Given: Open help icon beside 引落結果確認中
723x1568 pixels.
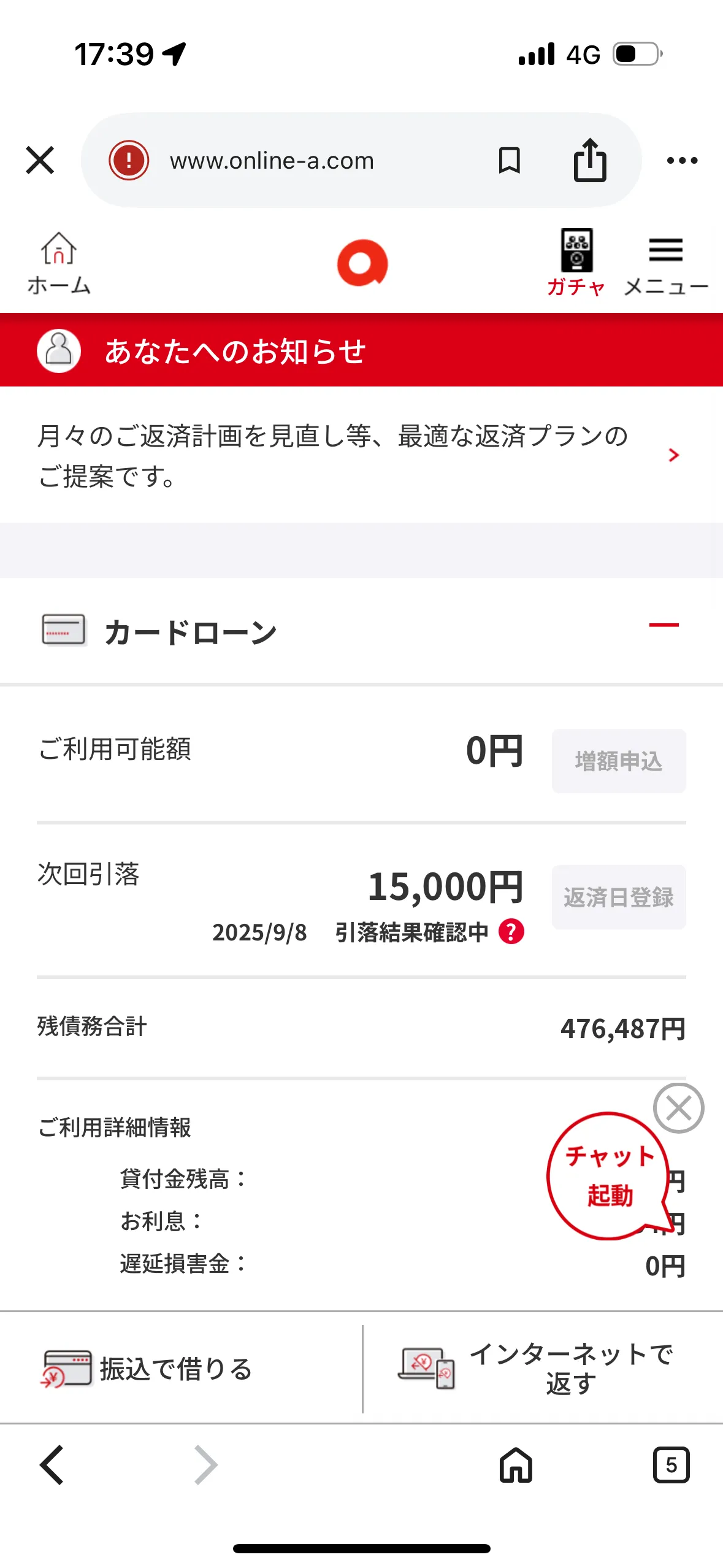Looking at the screenshot, I should 511,932.
